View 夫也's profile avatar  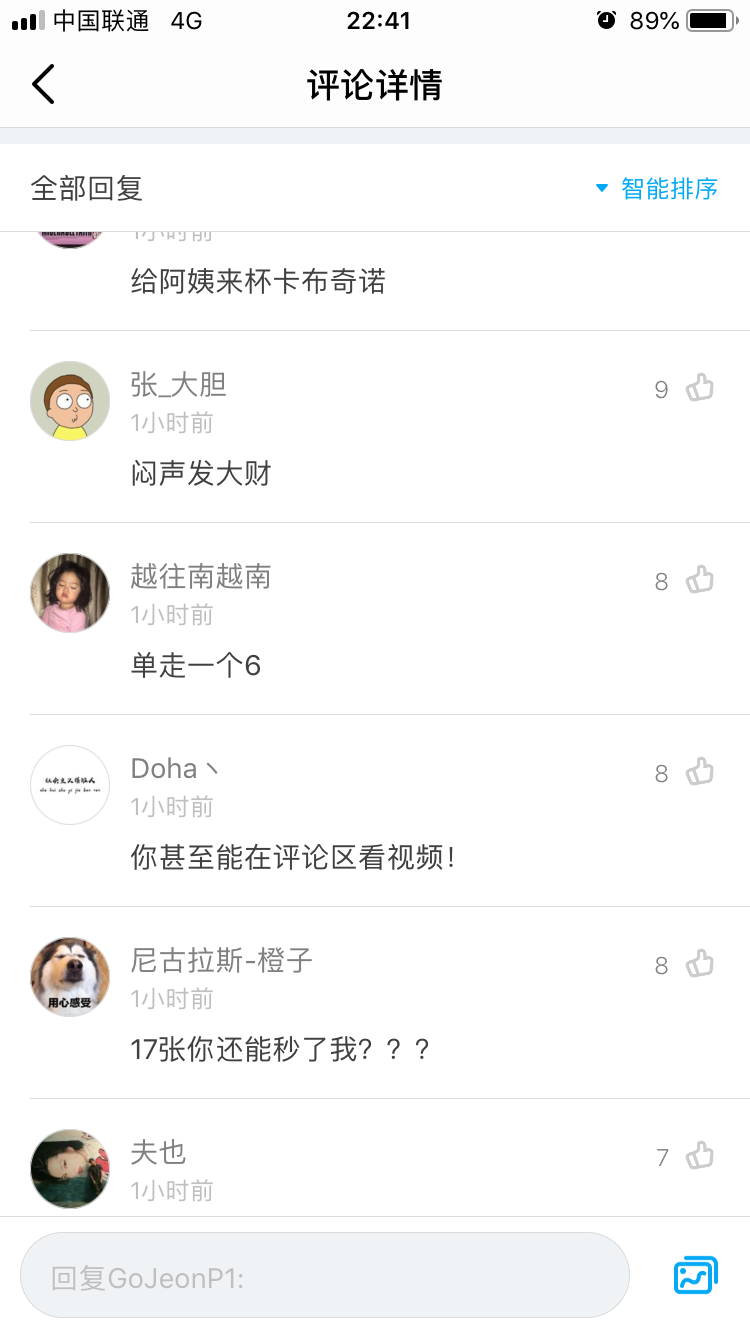click(70, 1169)
